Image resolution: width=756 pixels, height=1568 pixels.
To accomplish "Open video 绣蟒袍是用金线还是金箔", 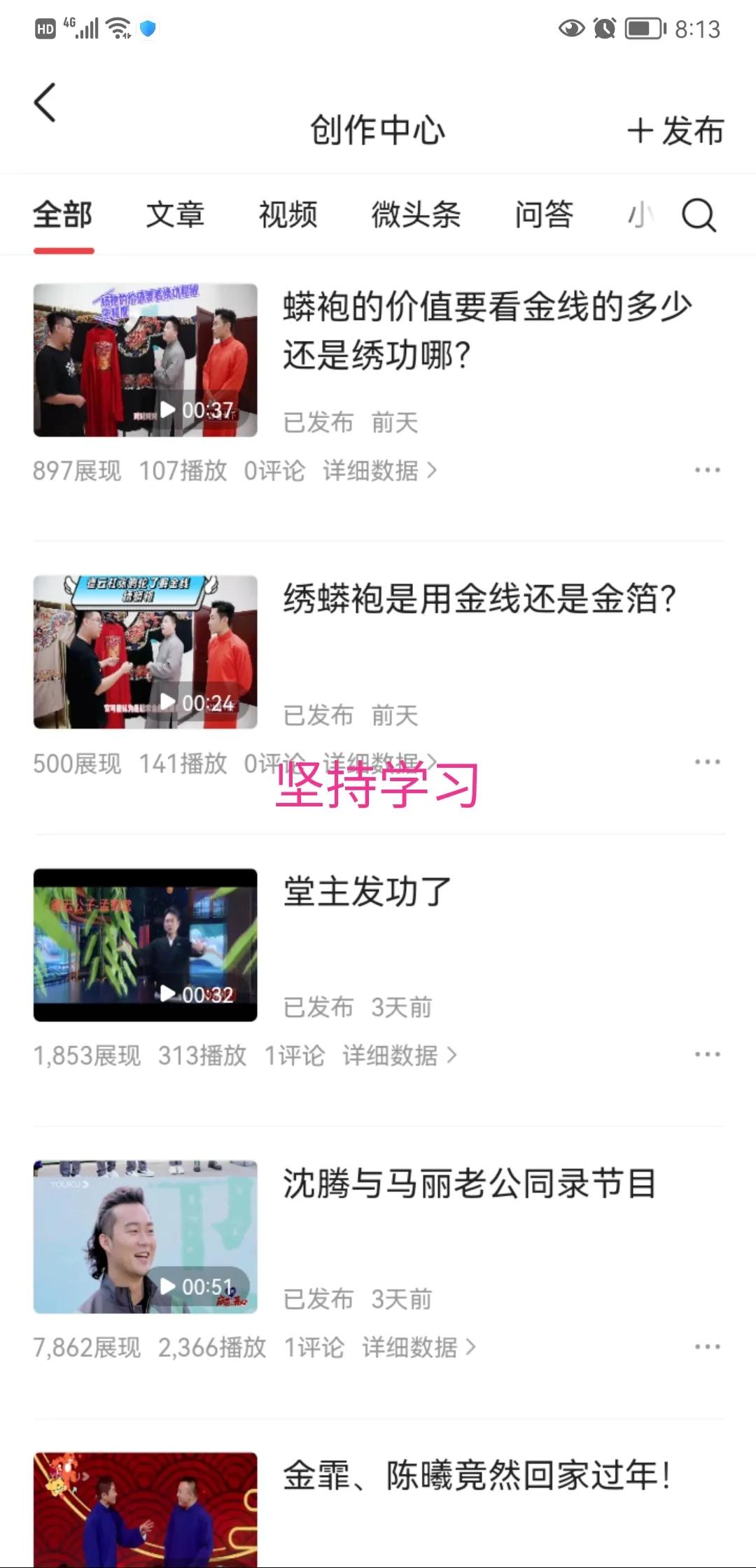I will click(479, 599).
